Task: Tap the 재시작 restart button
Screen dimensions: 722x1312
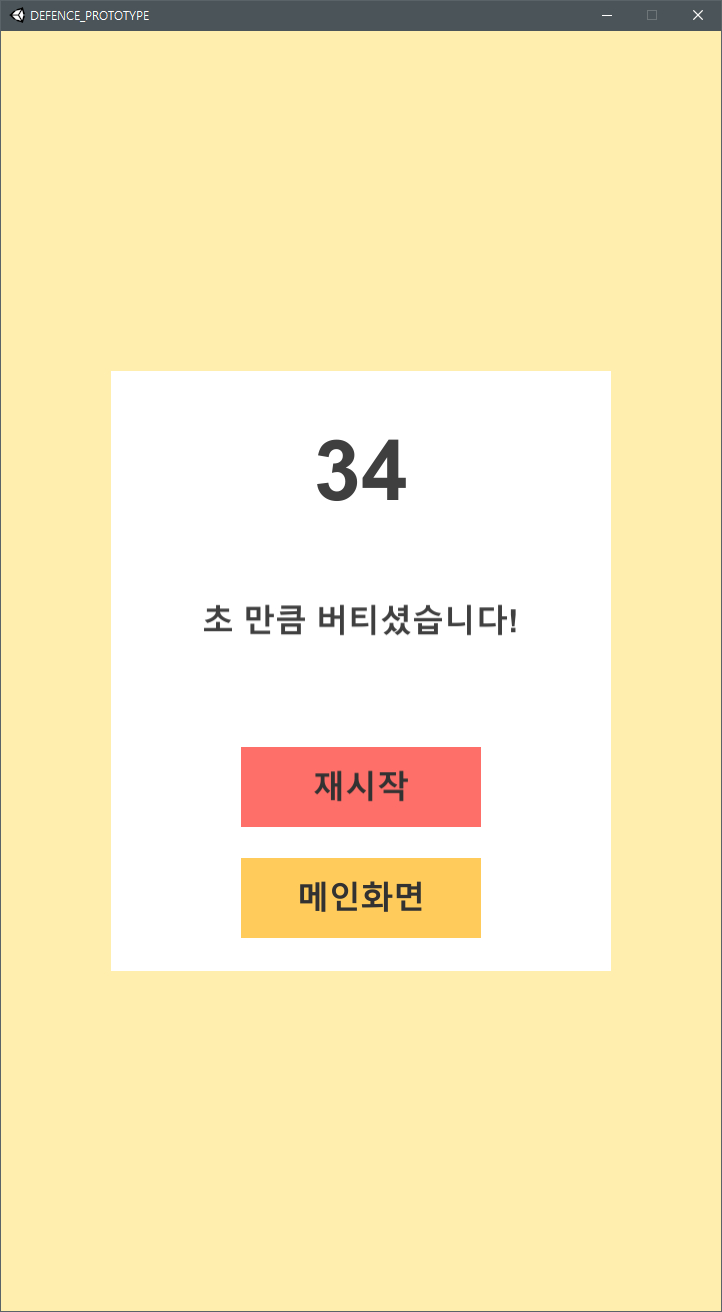Action: [360, 786]
